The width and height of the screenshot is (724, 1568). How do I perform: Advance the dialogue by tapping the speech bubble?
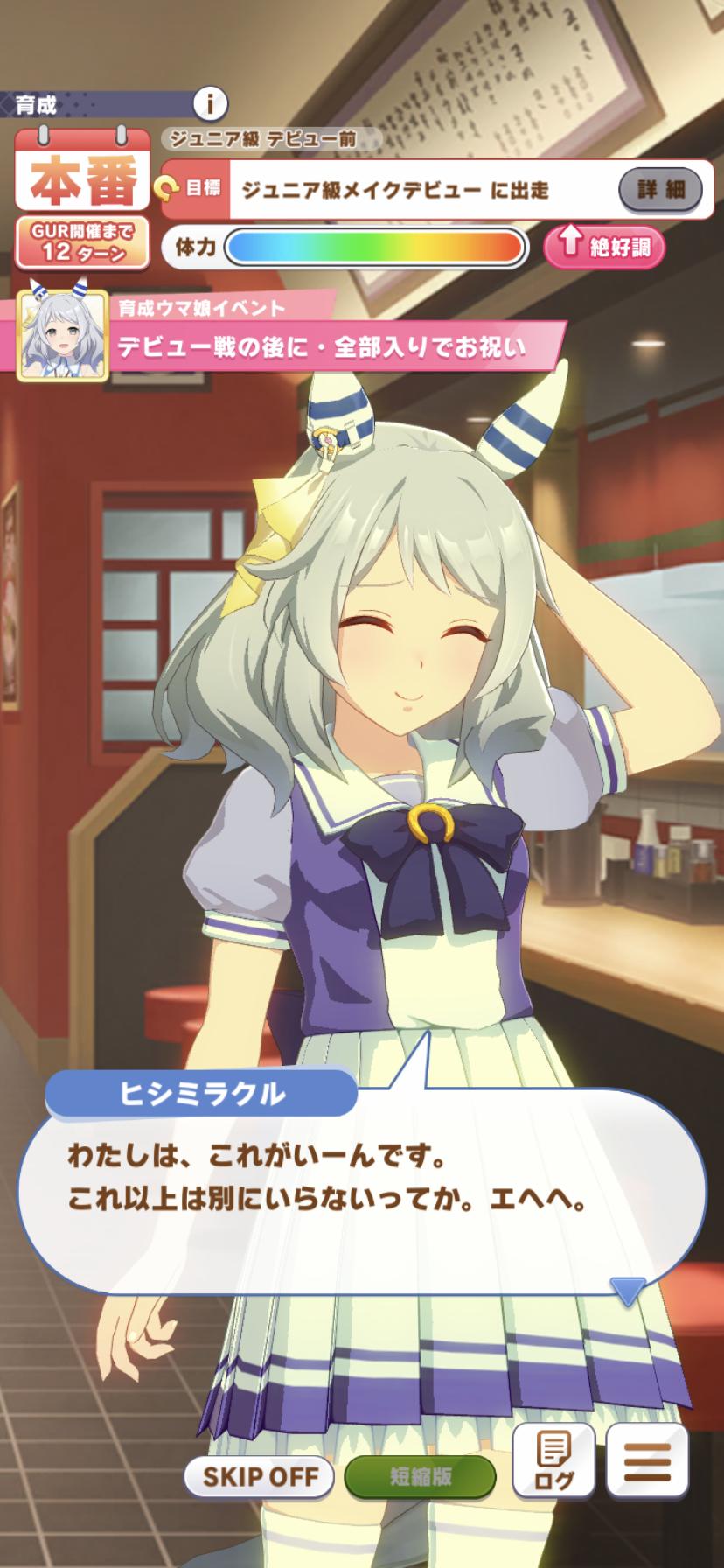click(362, 1190)
